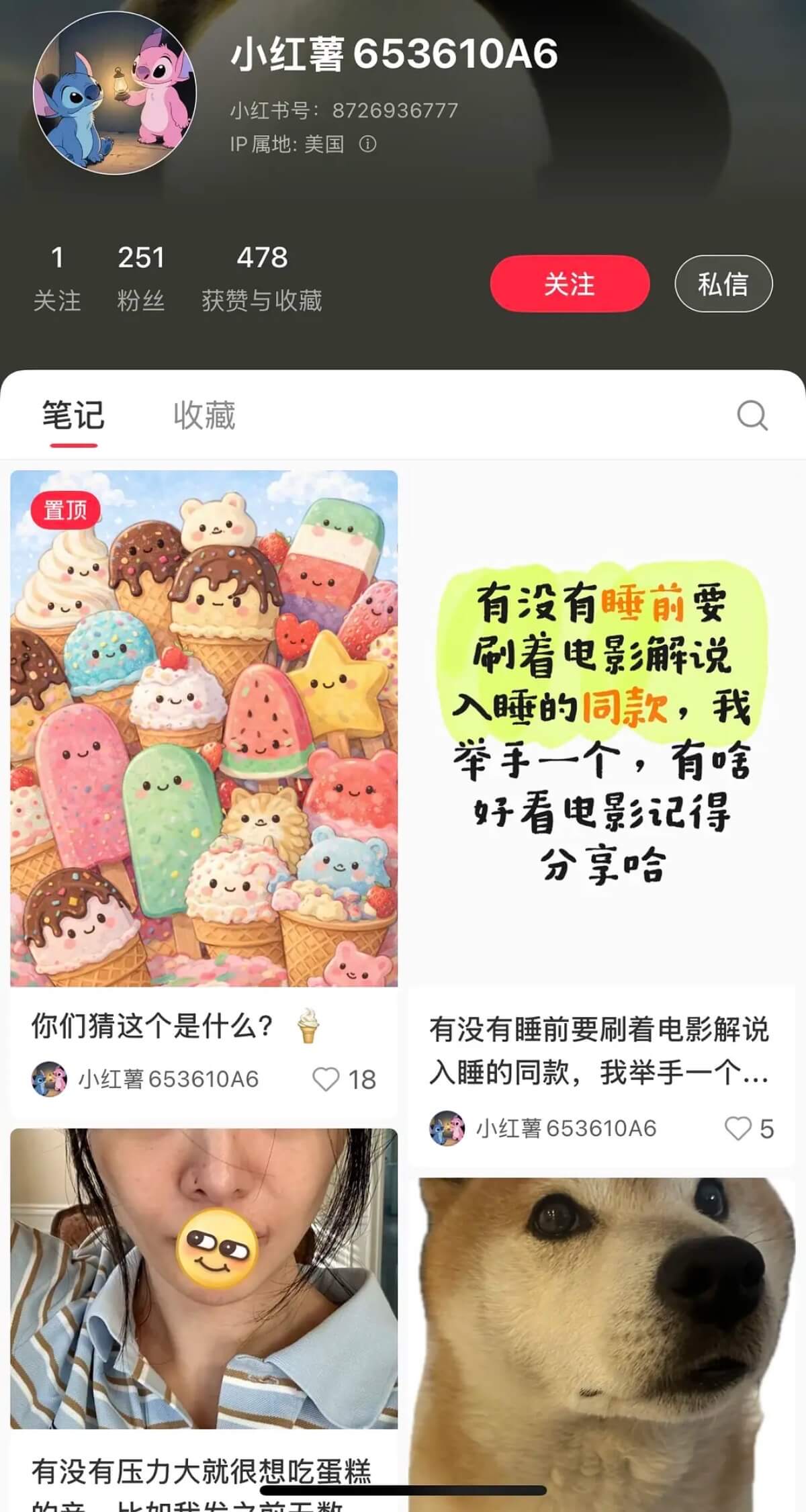Show 获赞与收藏 details
This screenshot has height=1512, width=806.
coord(262,277)
